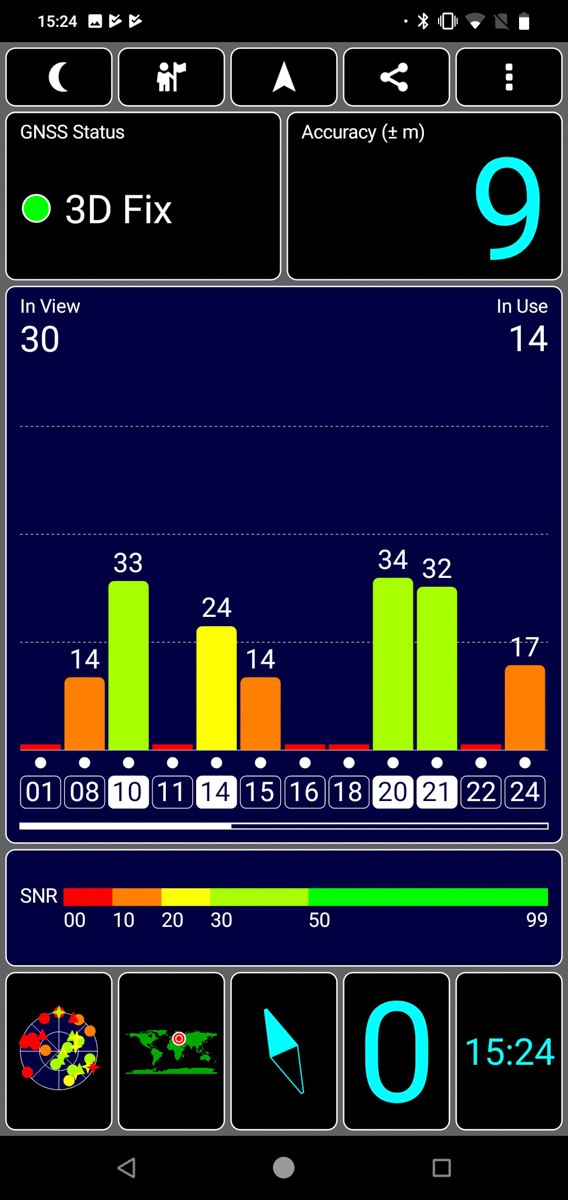
Task: Open the satellite sky-view radar tile
Action: 59,1053
